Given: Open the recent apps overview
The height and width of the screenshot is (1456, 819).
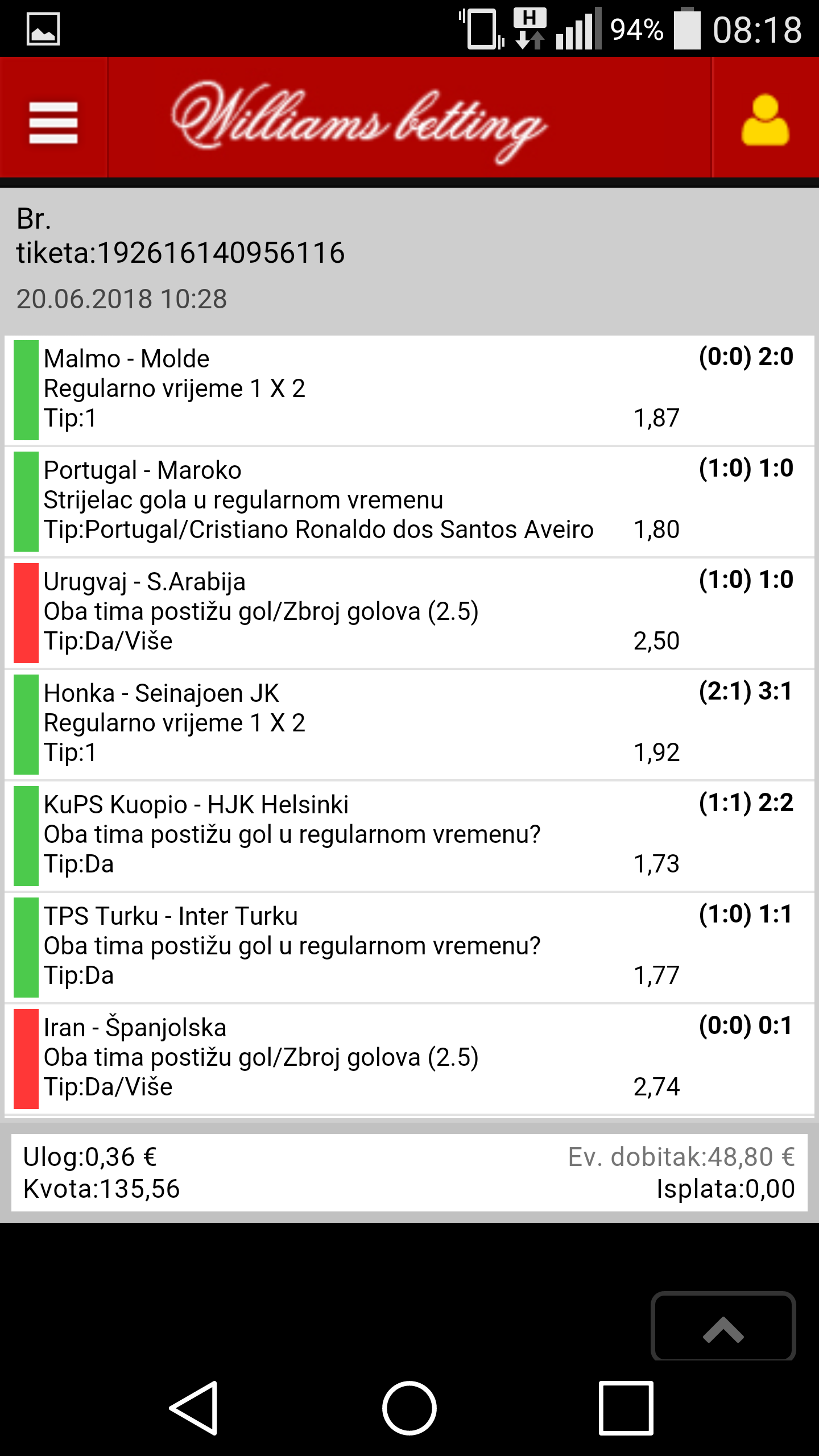Looking at the screenshot, I should (626, 1408).
